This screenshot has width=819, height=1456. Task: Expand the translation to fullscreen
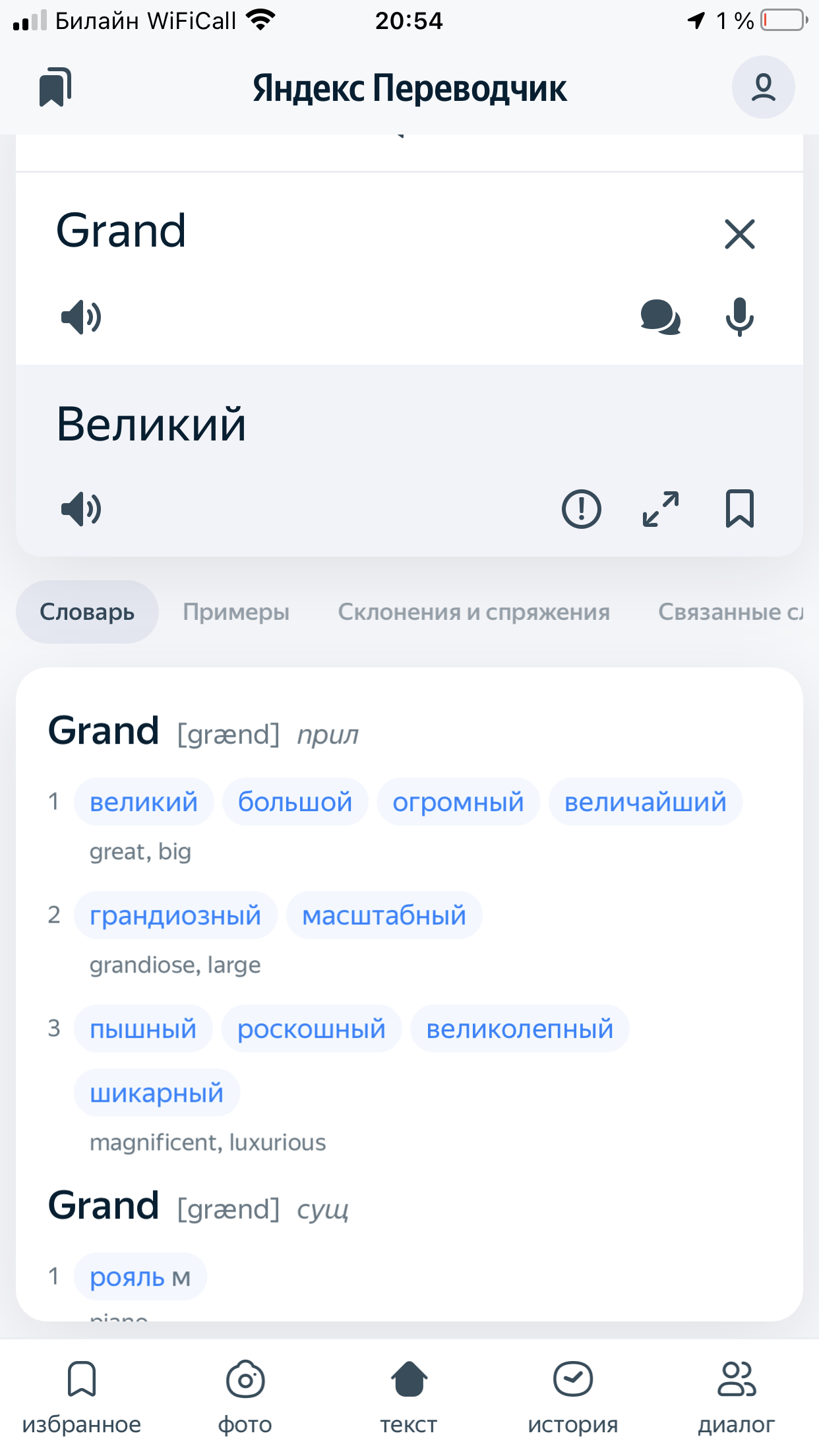(x=660, y=509)
